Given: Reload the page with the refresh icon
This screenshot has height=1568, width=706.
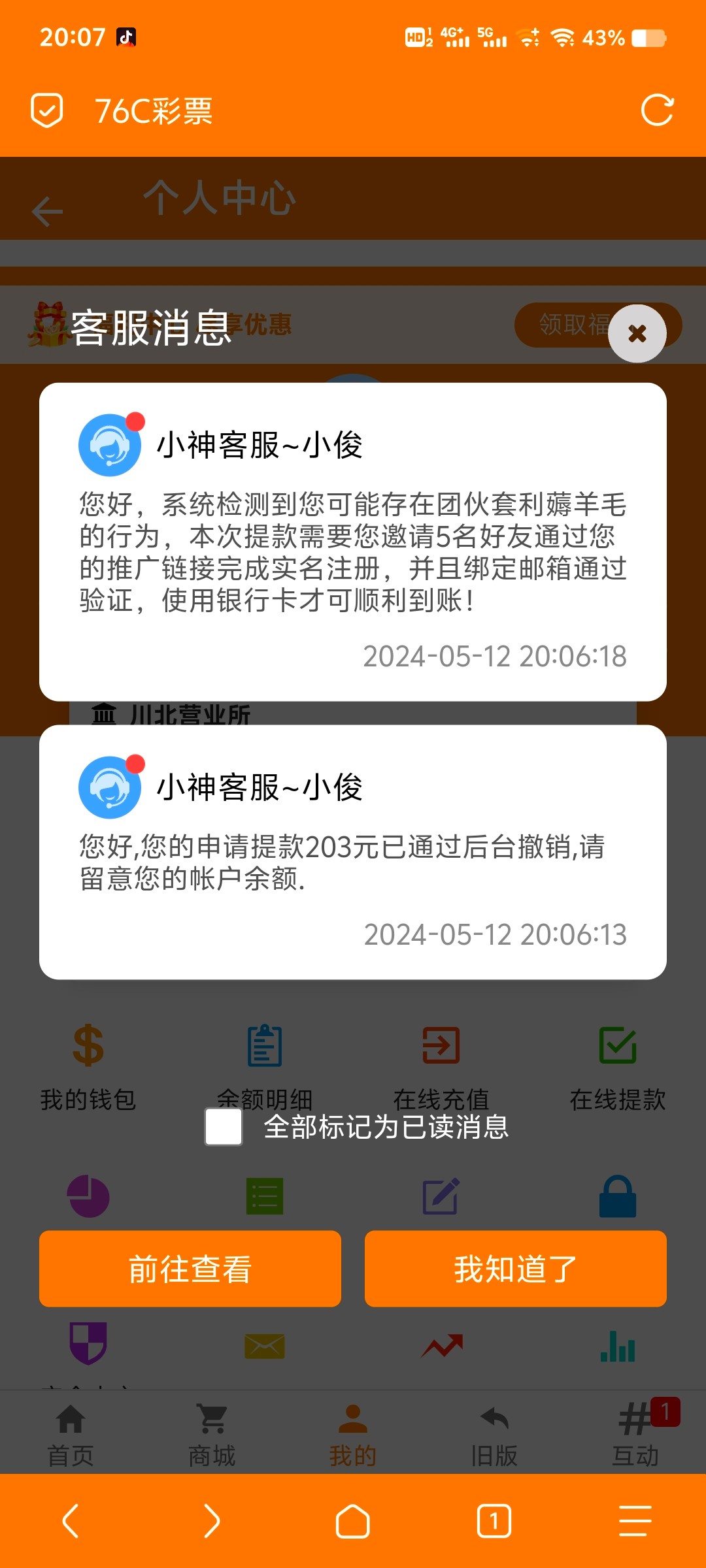Looking at the screenshot, I should (x=657, y=110).
